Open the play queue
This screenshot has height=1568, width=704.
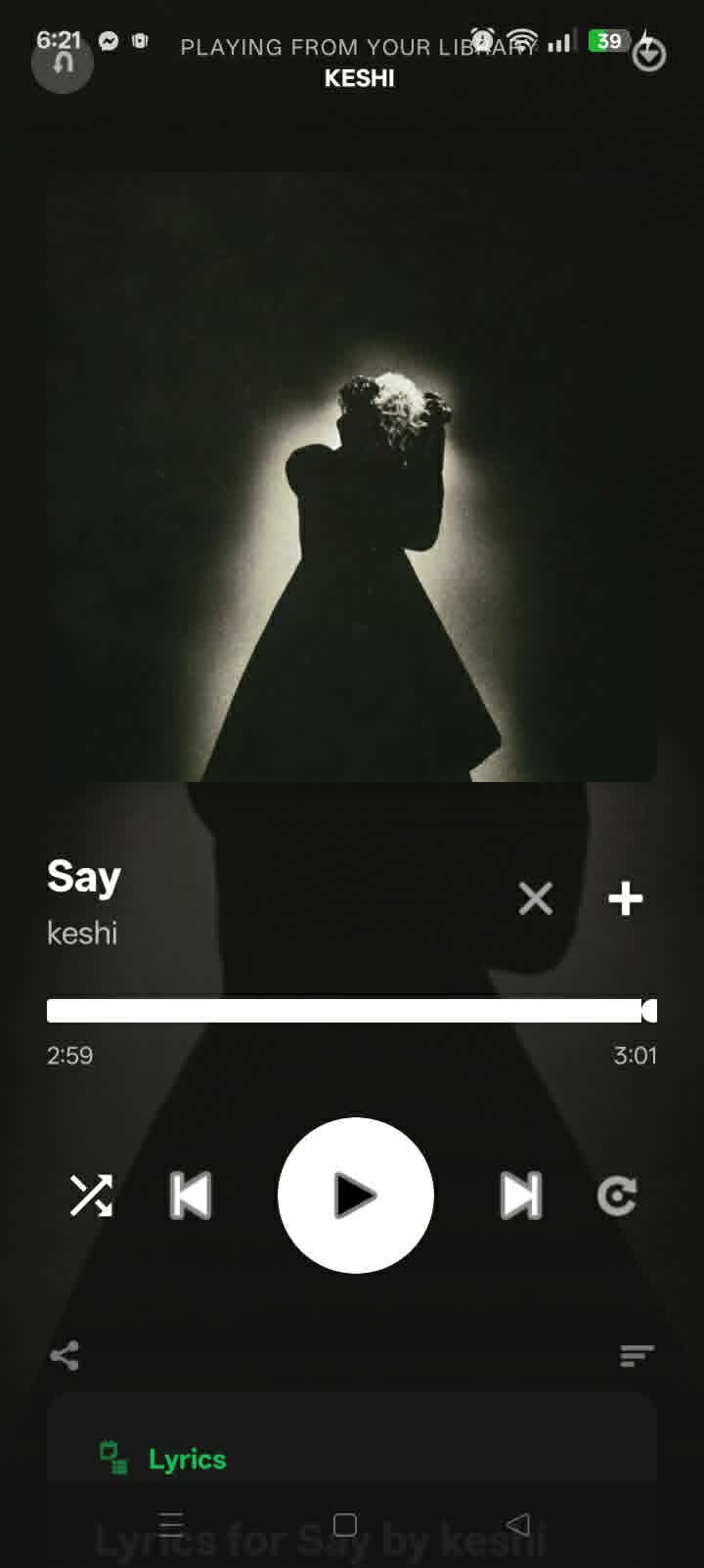click(x=637, y=1356)
